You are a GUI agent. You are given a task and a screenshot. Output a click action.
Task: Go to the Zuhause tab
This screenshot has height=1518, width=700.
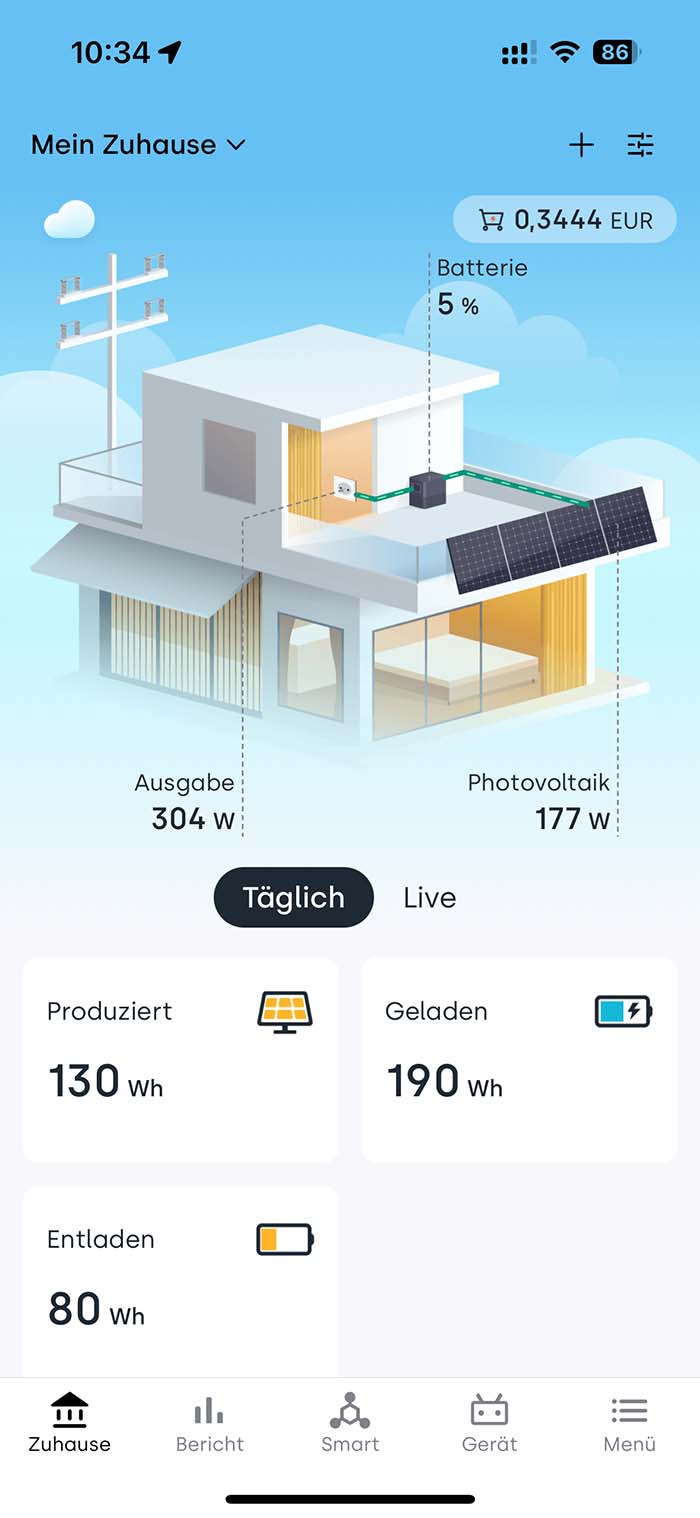click(70, 1423)
